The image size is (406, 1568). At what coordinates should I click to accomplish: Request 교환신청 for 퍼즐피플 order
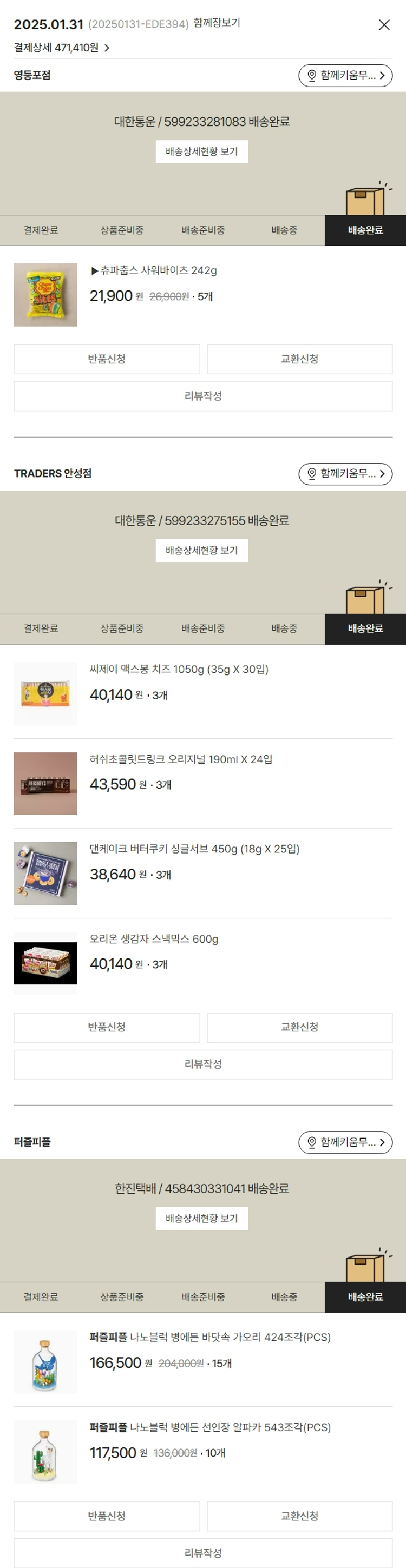coord(299,1516)
